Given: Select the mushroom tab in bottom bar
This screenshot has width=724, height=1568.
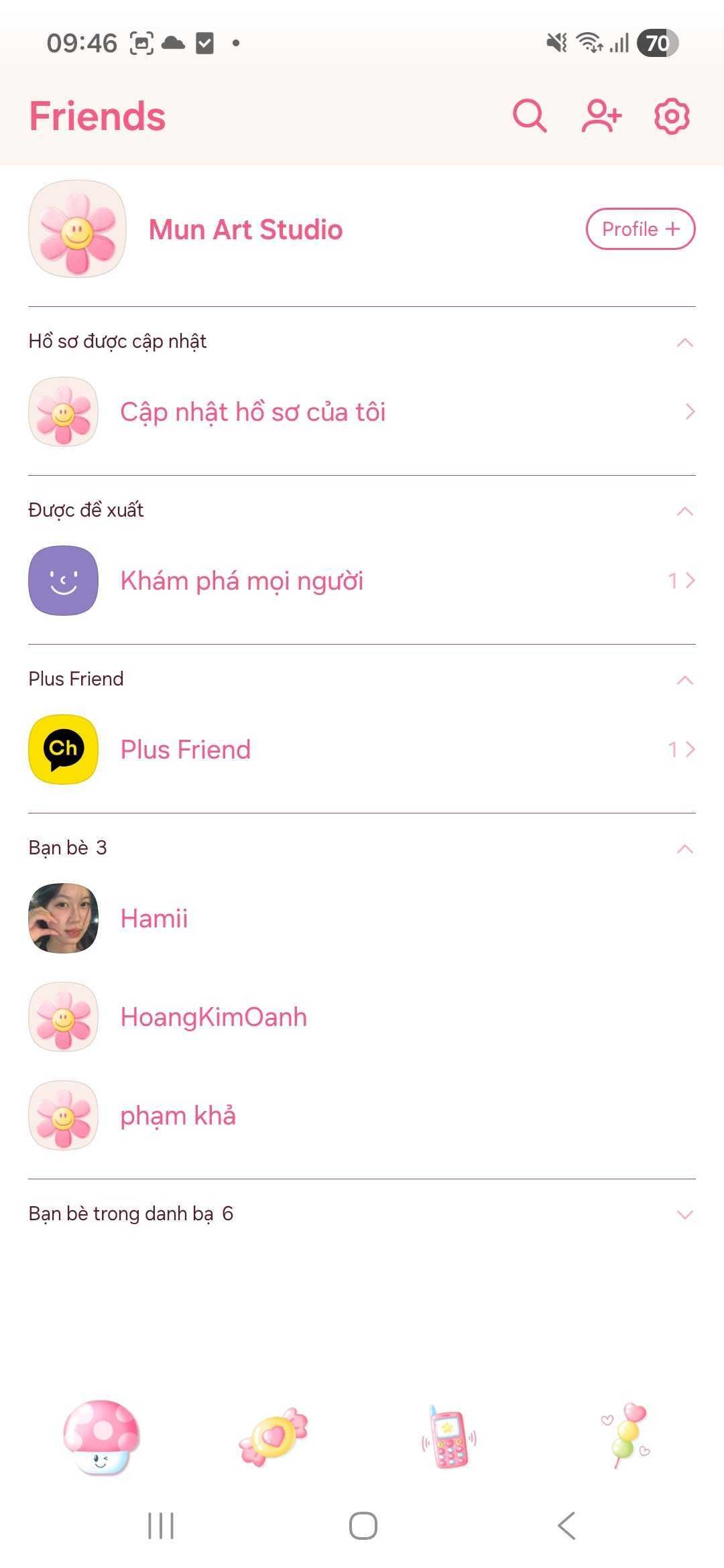Looking at the screenshot, I should tap(101, 1437).
